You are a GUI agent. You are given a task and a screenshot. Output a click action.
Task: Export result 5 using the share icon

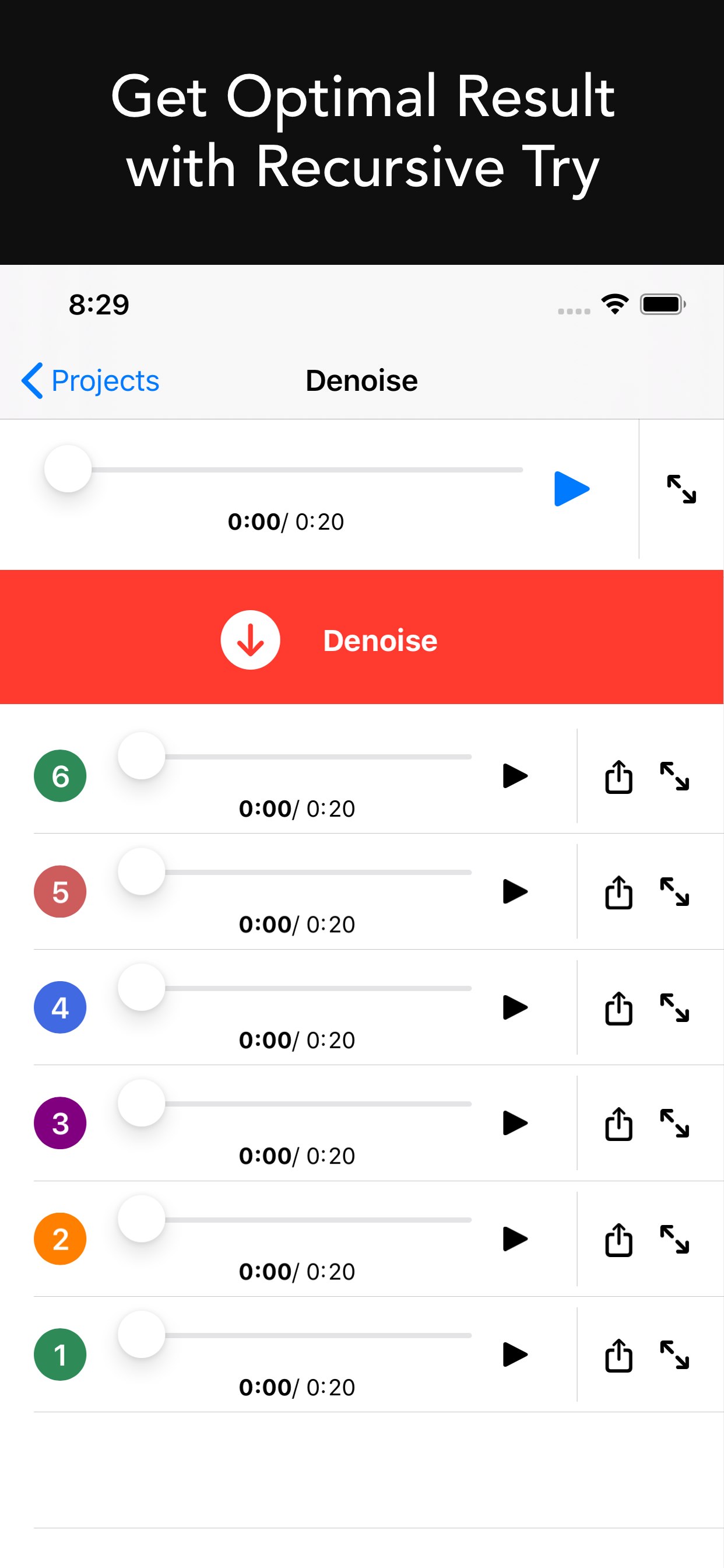(617, 892)
